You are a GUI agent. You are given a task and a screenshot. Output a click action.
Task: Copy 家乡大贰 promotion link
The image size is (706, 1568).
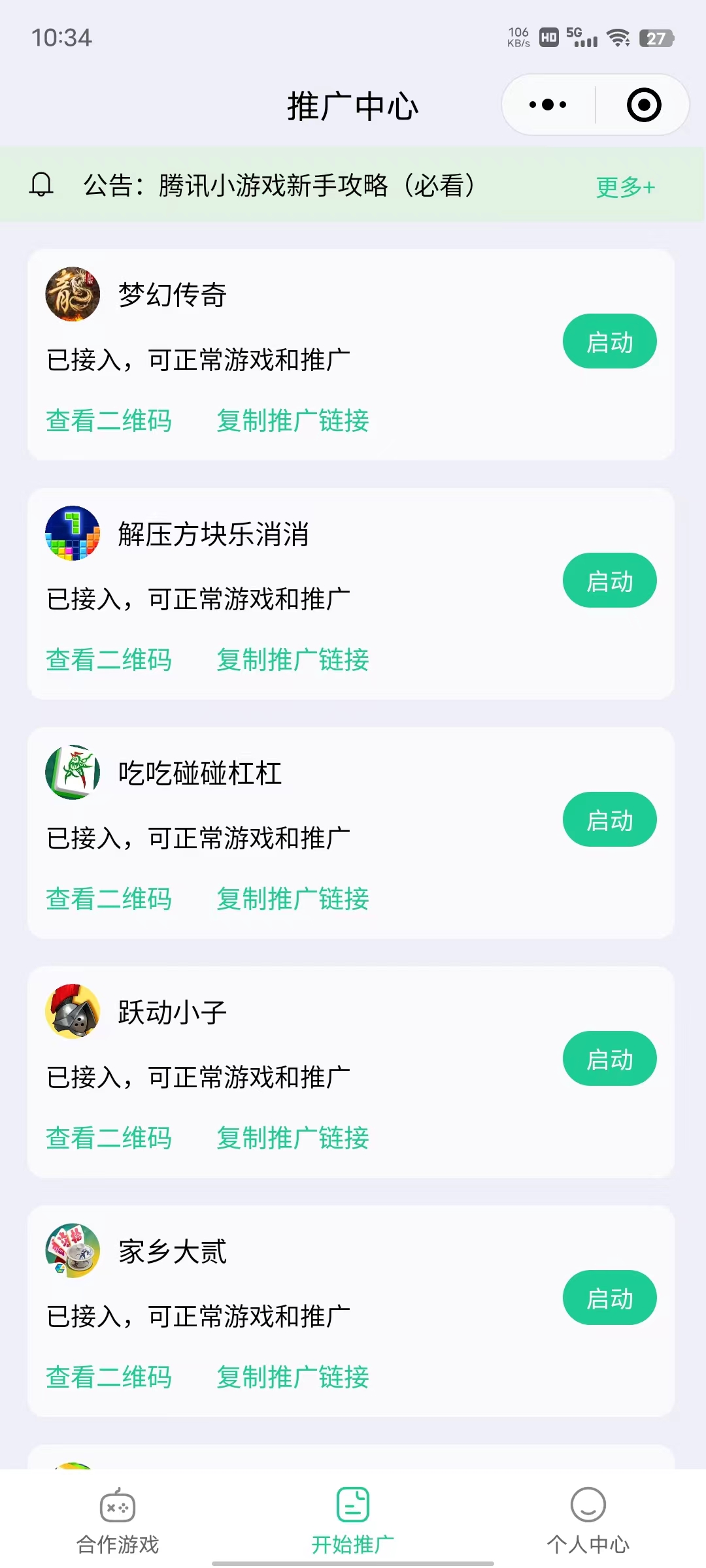[293, 1377]
